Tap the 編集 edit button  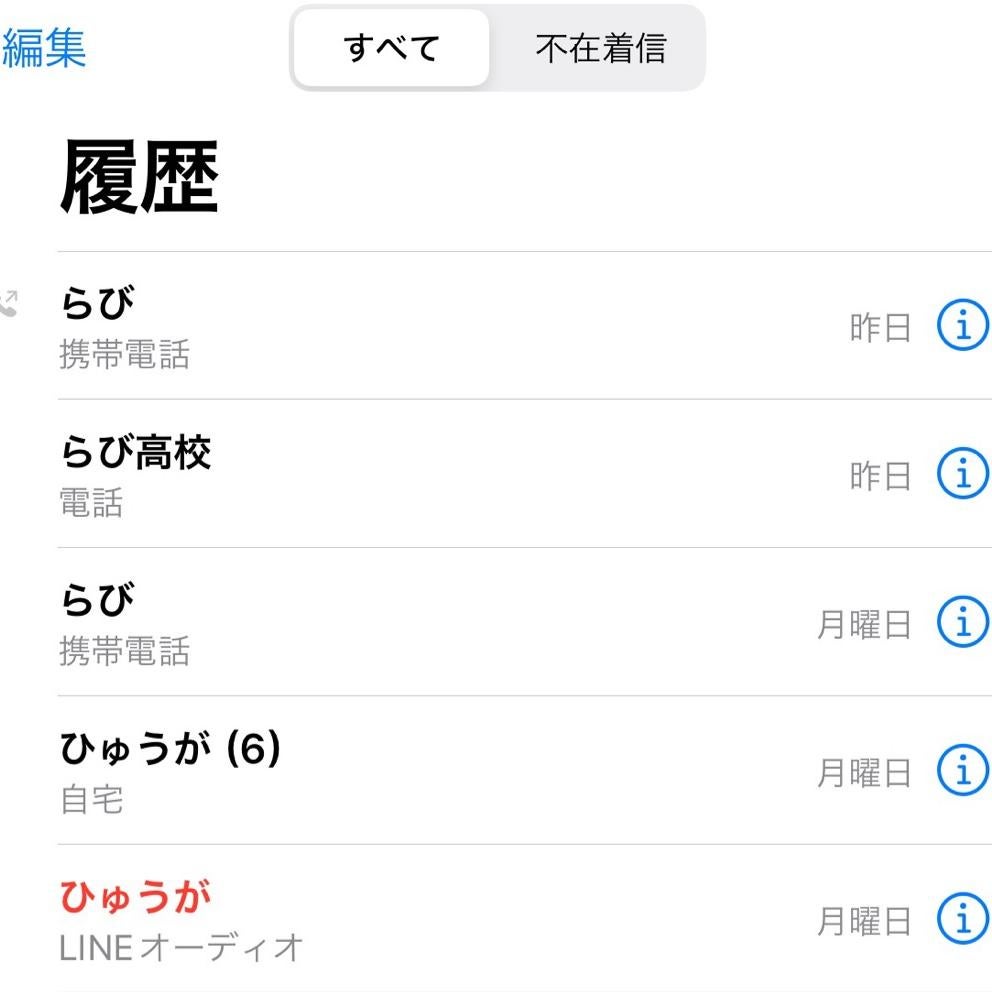(44, 48)
